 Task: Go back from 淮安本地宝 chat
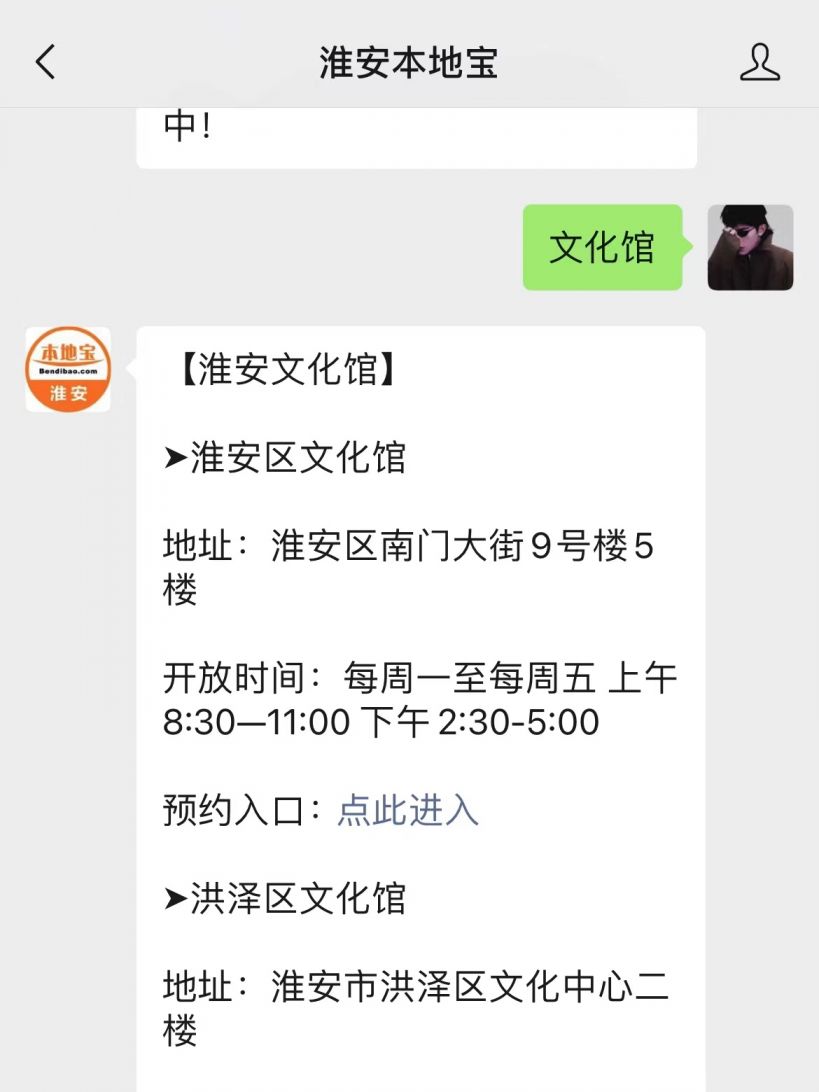coord(46,62)
